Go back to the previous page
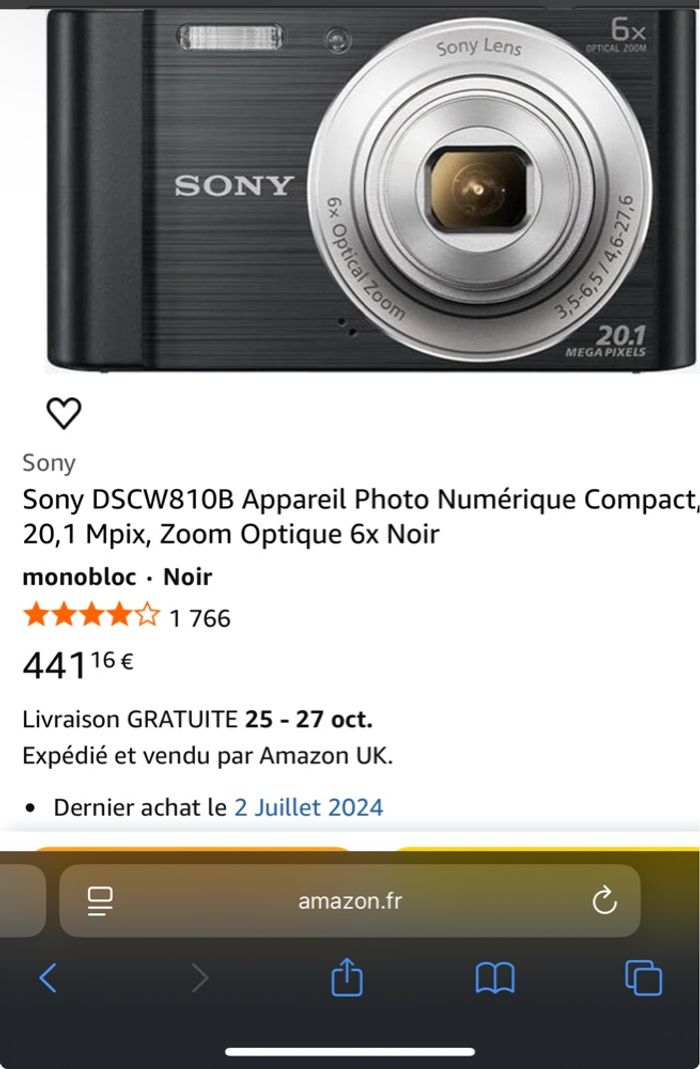This screenshot has height=1069, width=700. (47, 977)
